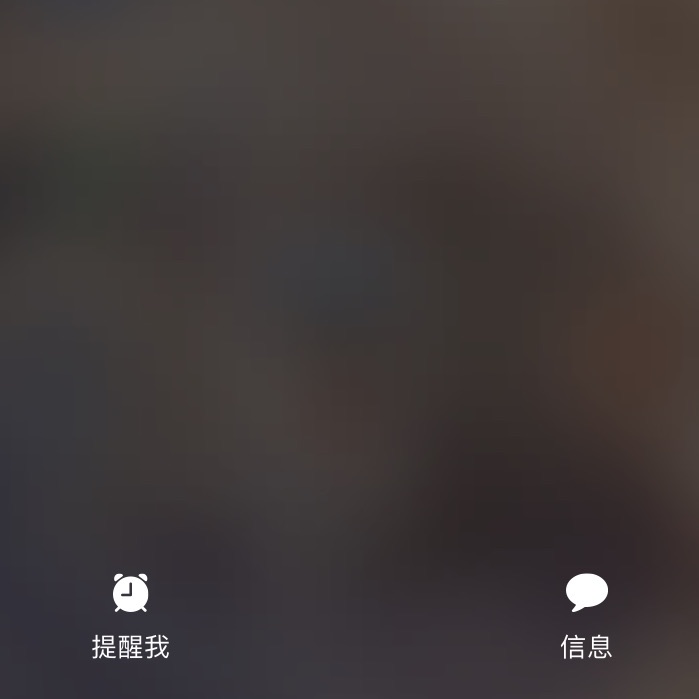Screen dimensions: 699x699
Task: Tap the 提醒我 alarm clock button
Action: [130, 594]
